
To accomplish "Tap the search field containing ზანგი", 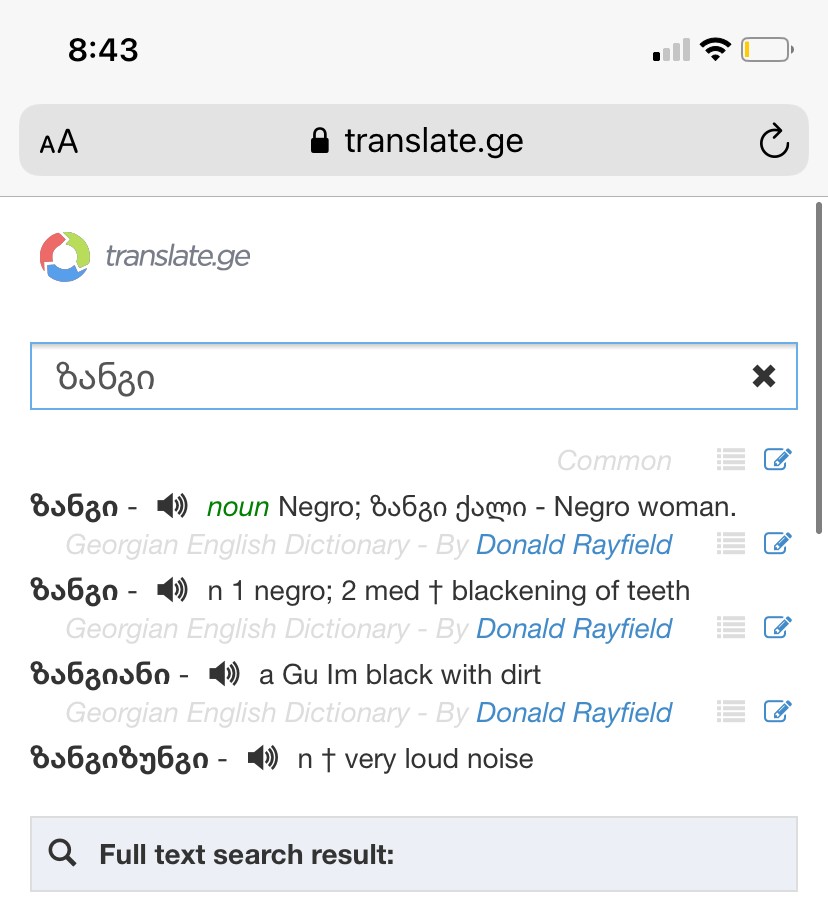I will click(380, 377).
